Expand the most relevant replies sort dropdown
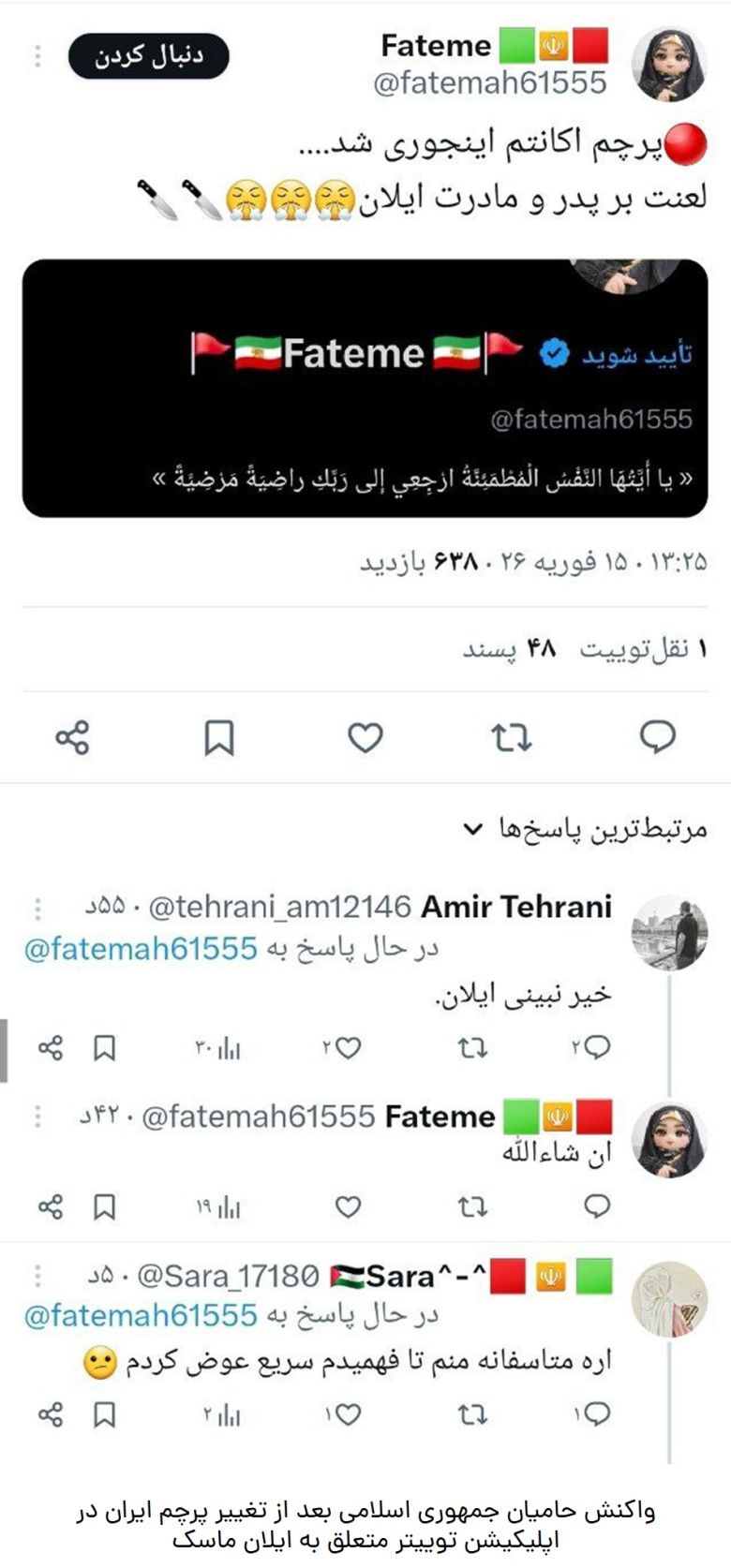The width and height of the screenshot is (731, 1568). coord(473,829)
